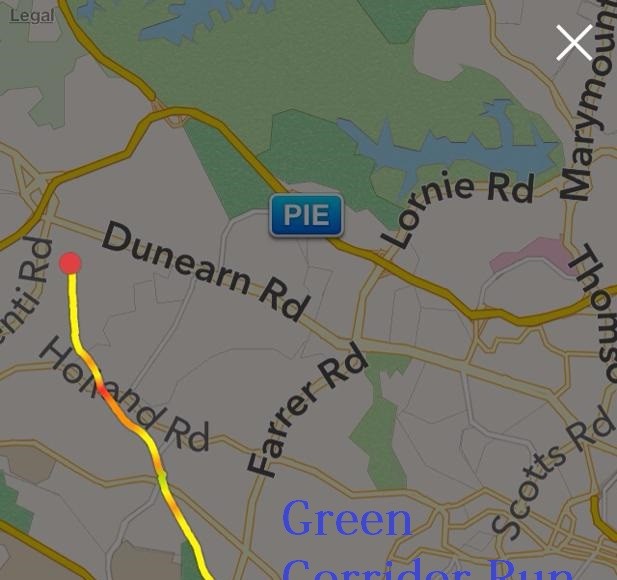Close the map view

[574, 43]
